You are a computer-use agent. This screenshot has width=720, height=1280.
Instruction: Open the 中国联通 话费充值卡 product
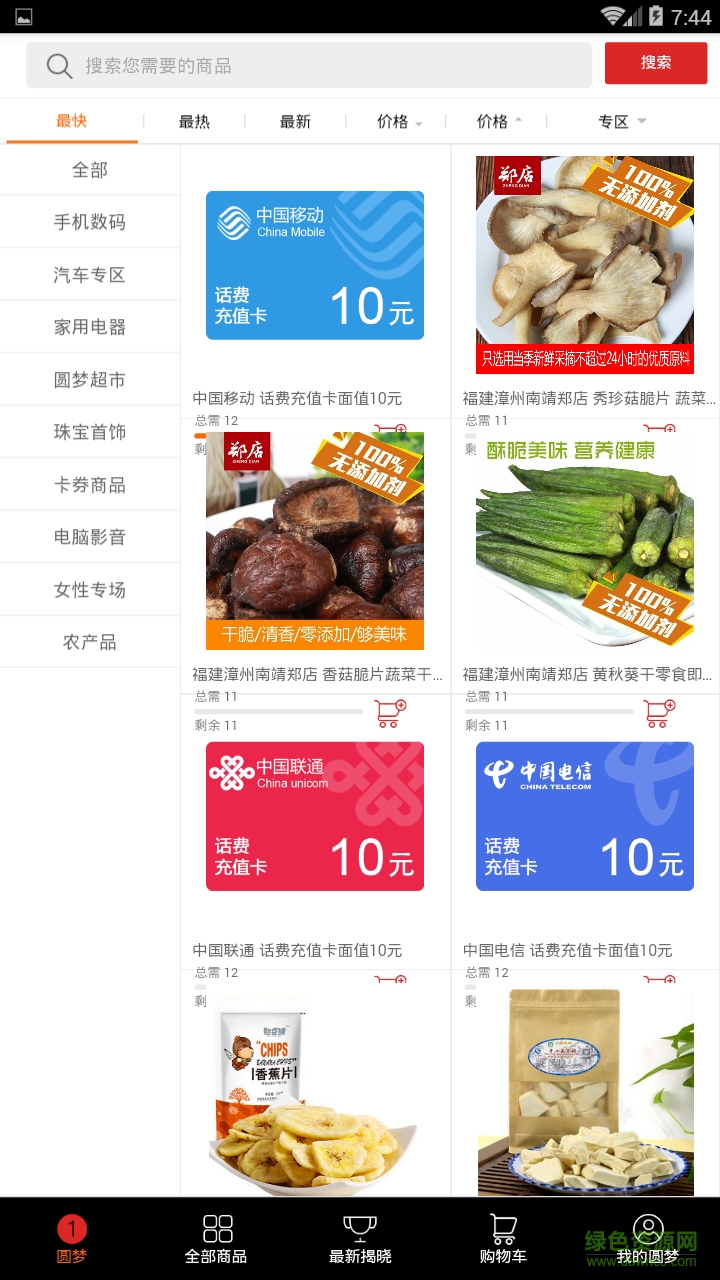[315, 816]
